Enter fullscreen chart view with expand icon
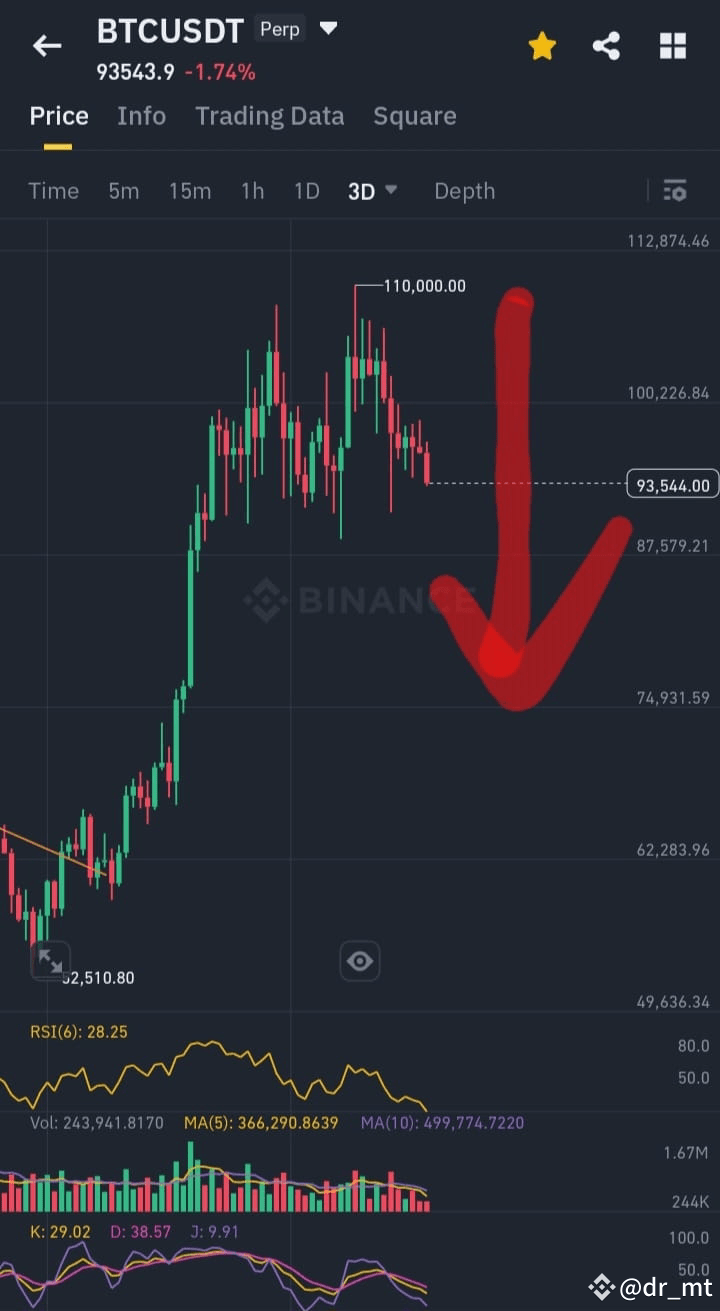Image resolution: width=720 pixels, height=1311 pixels. point(50,960)
